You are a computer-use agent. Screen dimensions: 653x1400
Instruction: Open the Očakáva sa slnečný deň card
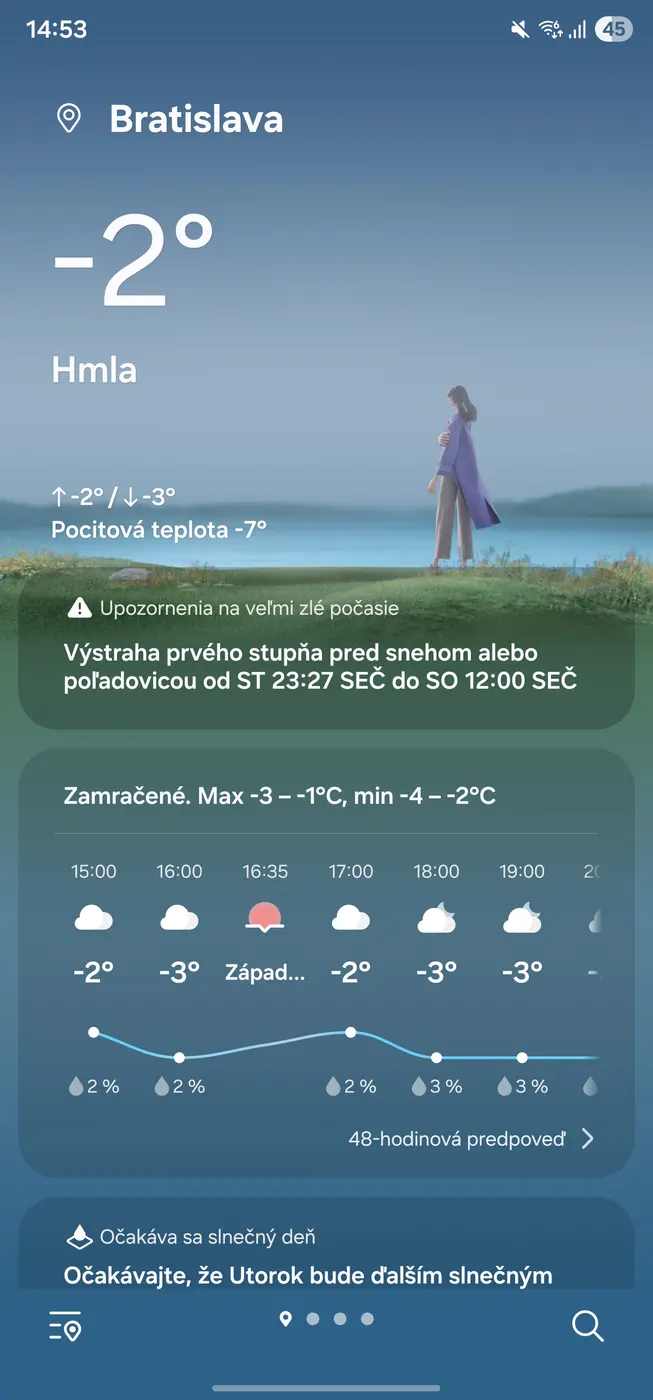point(326,1252)
